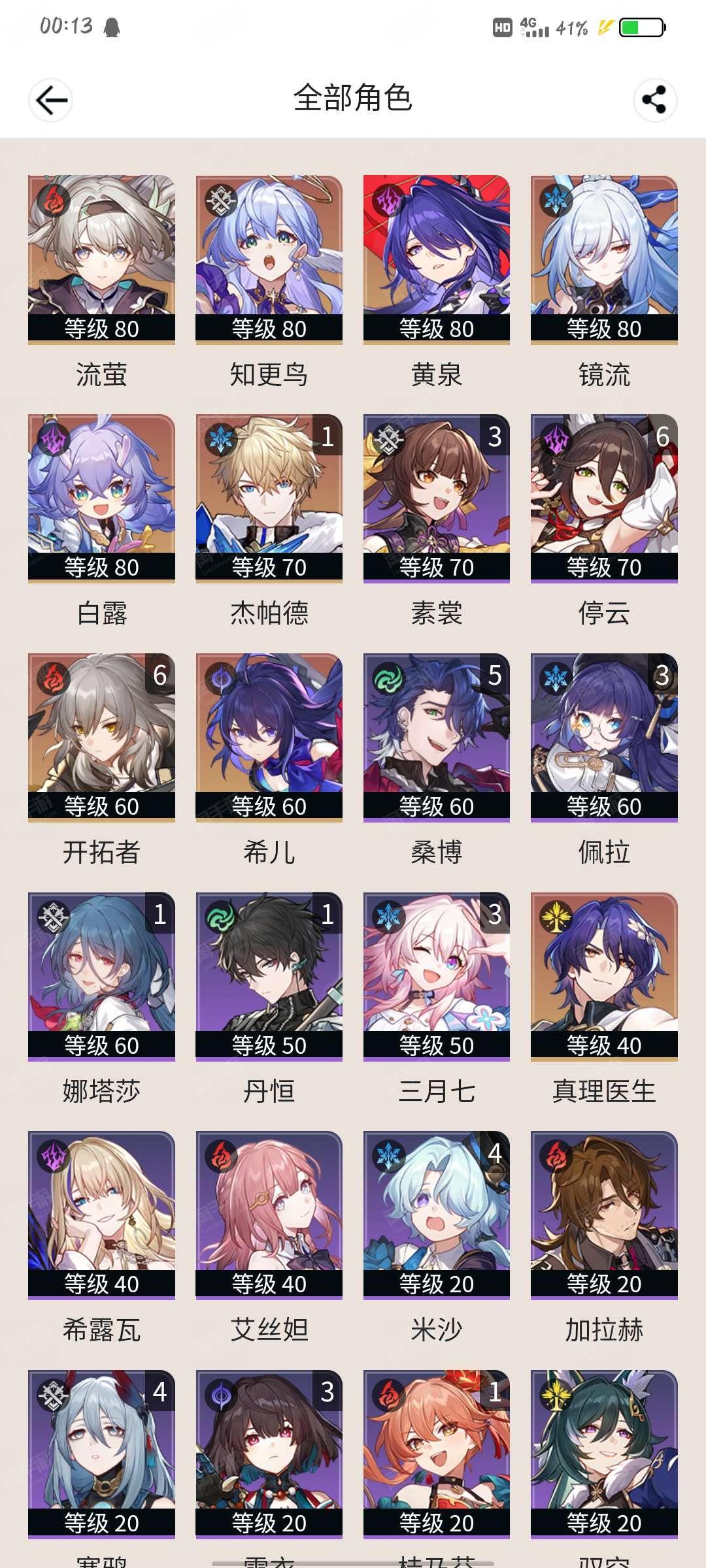Open the 桑博 character card

[436, 736]
